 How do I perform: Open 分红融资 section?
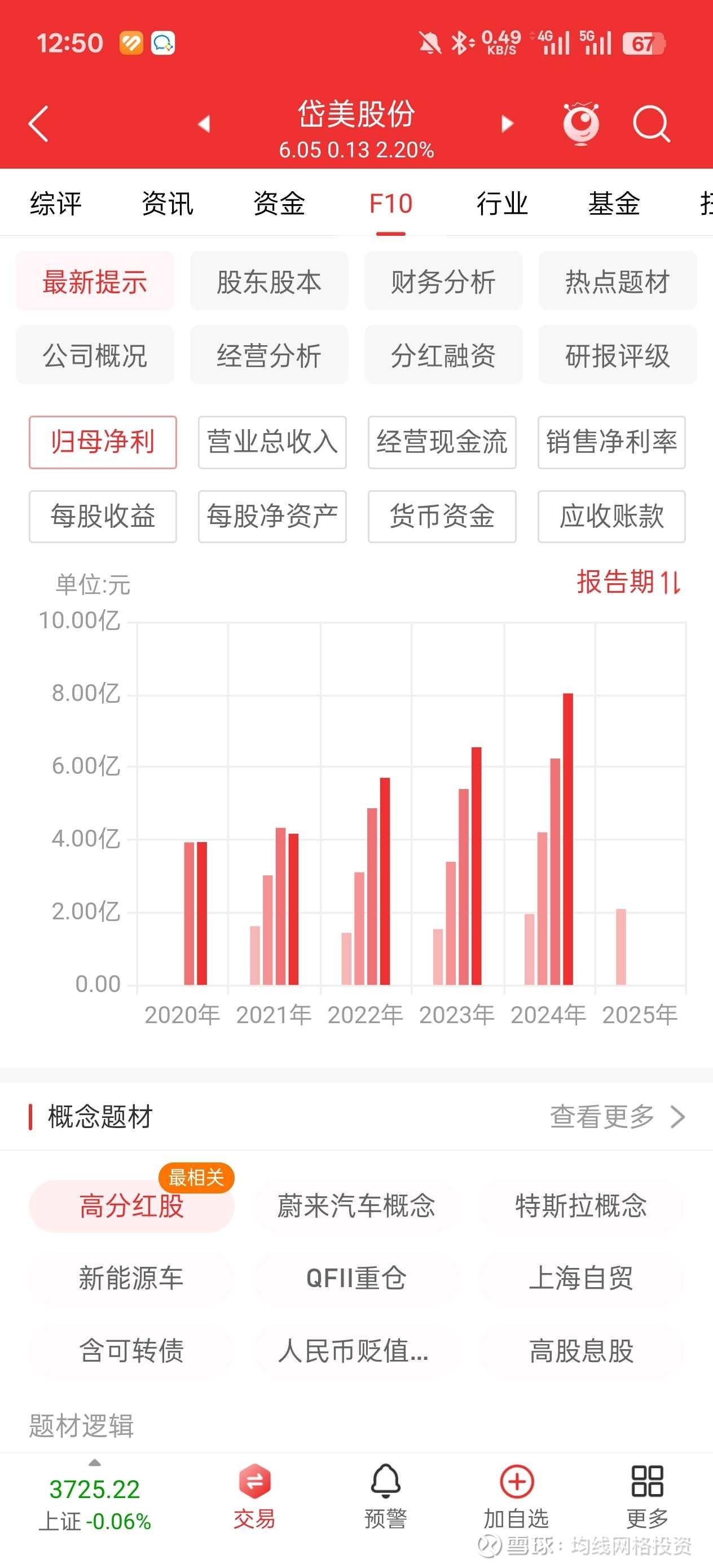[443, 355]
